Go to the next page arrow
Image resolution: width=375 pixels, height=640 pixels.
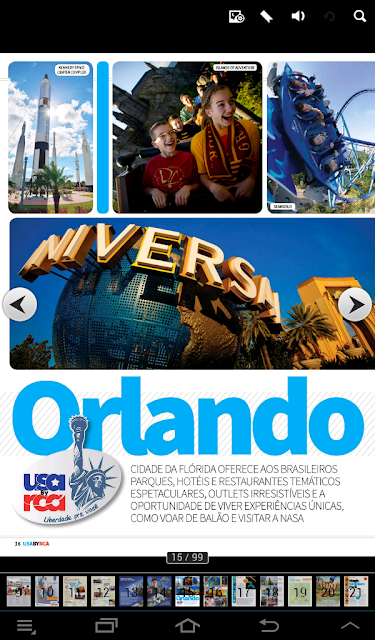click(355, 304)
